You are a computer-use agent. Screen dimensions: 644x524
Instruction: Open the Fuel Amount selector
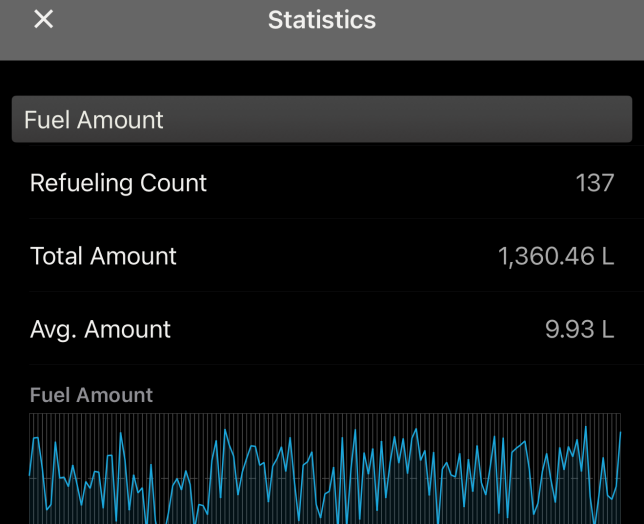[321, 120]
